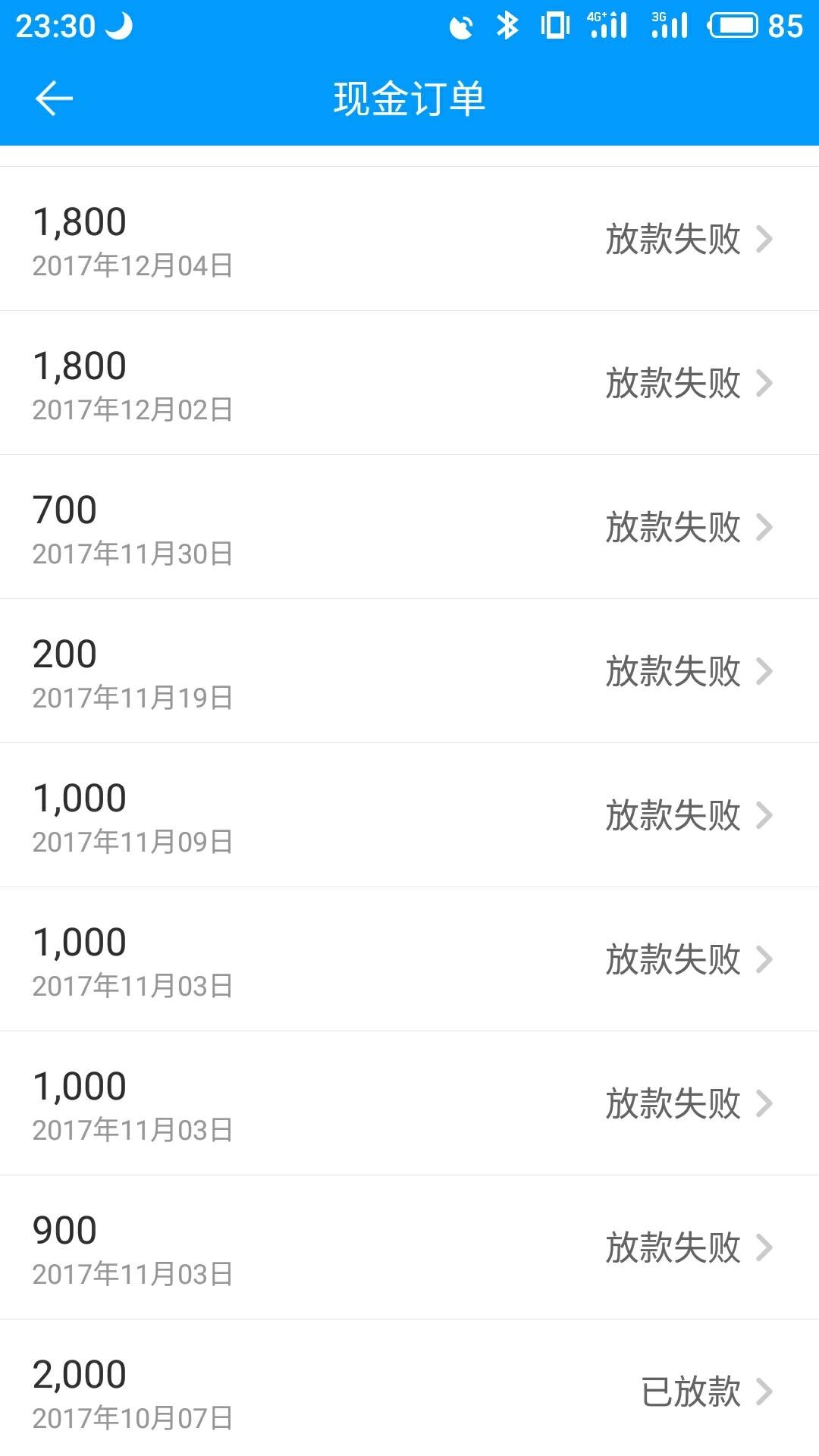This screenshot has width=819, height=1456.
Task: Open the 900 order from 2017年11月03日
Action: pos(409,1247)
